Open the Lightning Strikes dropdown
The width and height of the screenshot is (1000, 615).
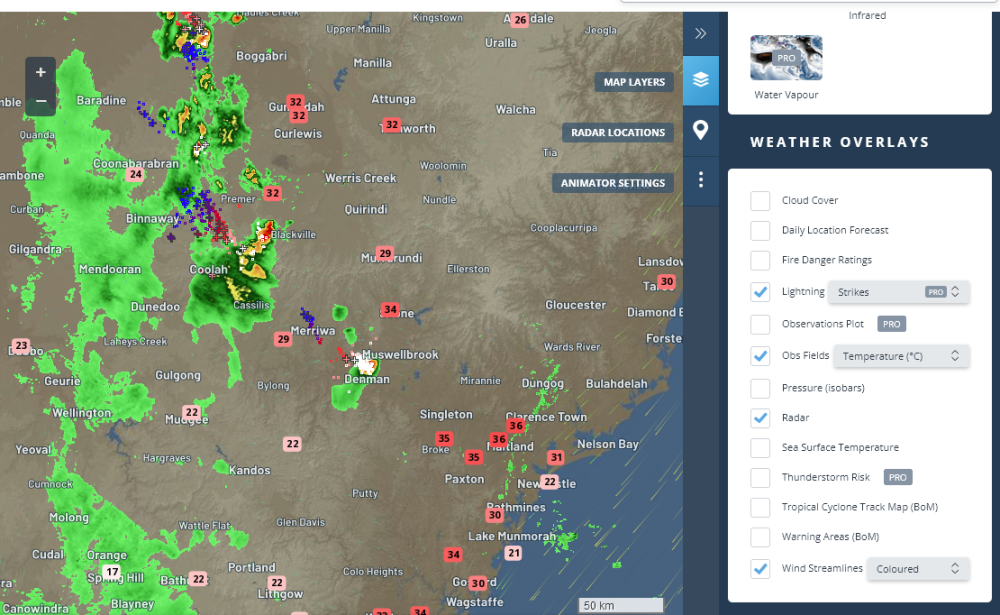pos(898,292)
